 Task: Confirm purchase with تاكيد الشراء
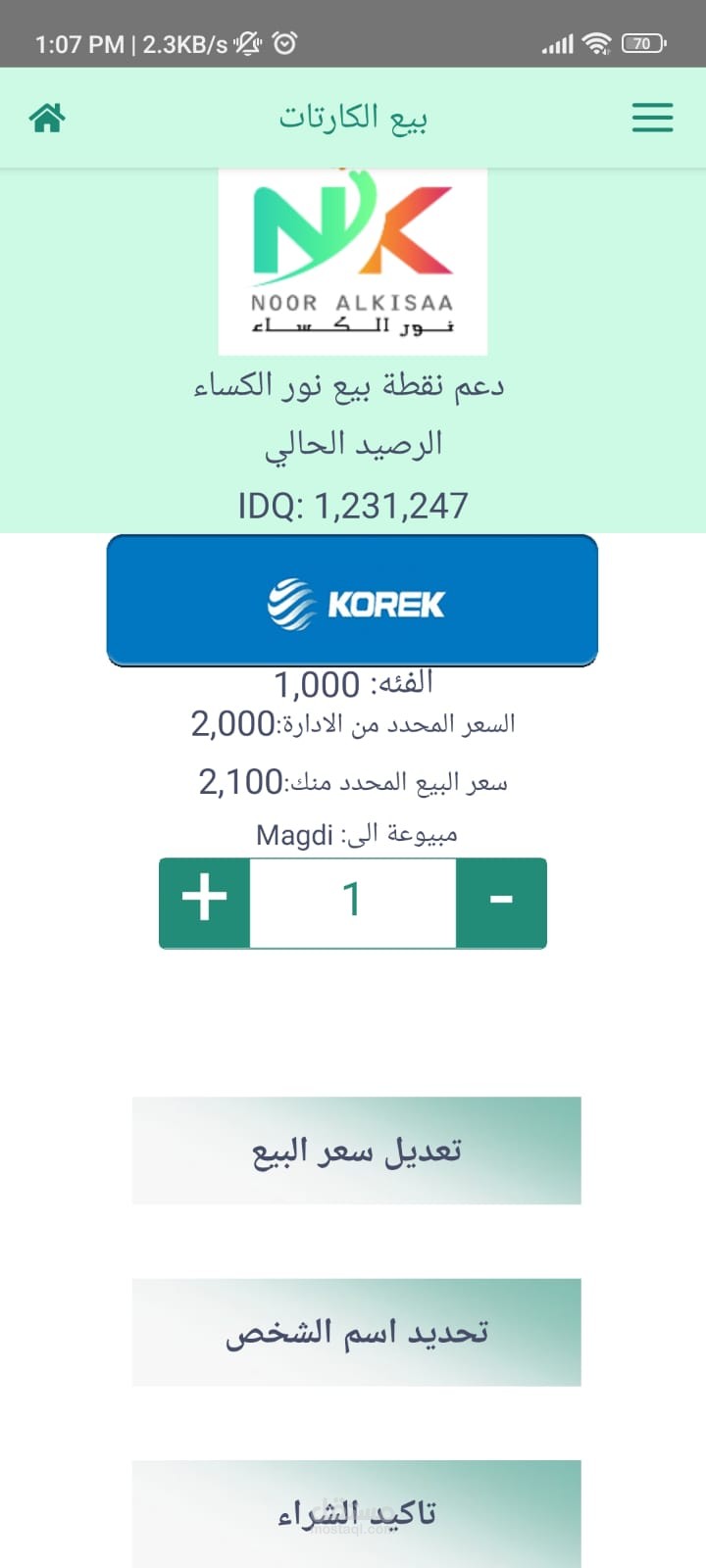[x=356, y=1513]
